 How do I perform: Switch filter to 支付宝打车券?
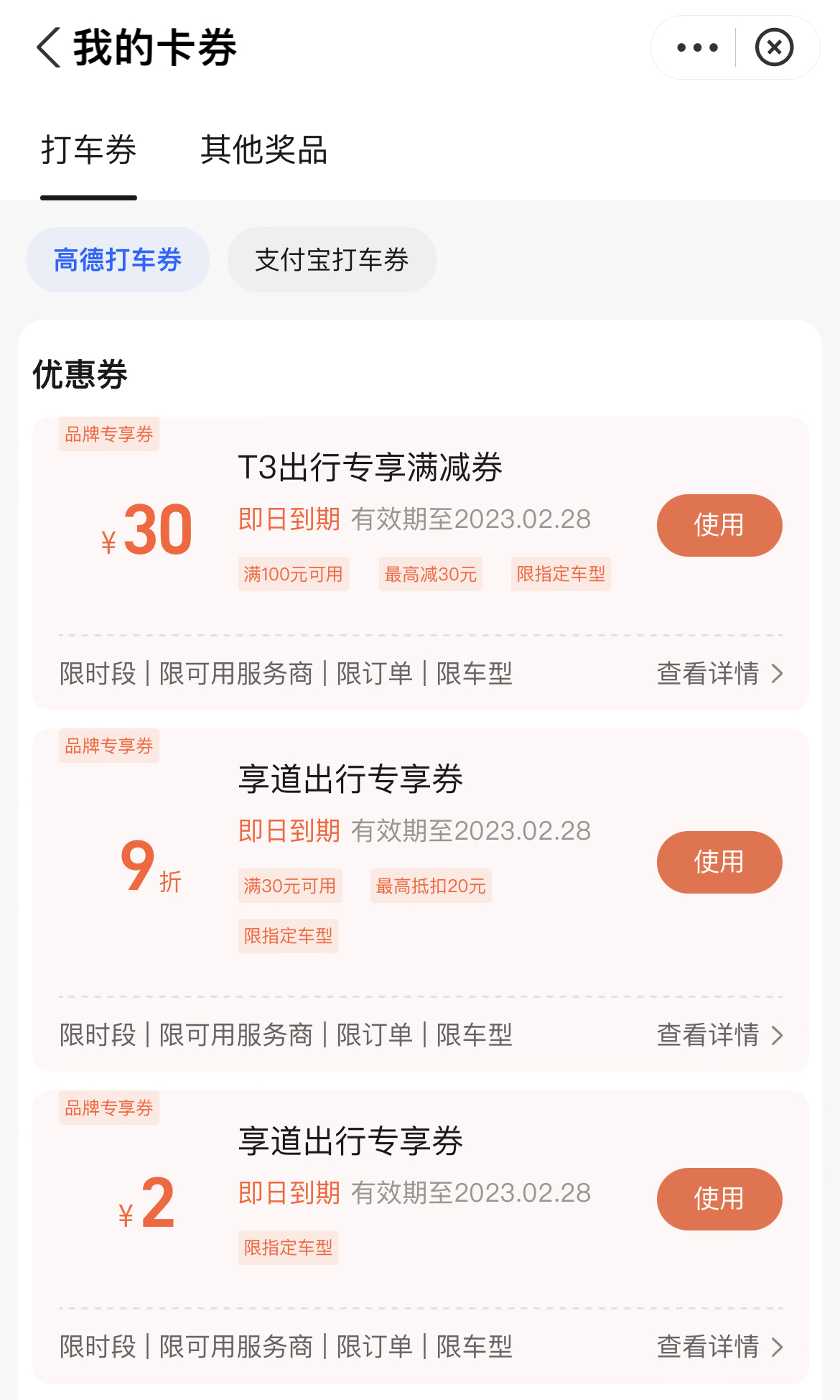pyautogui.click(x=332, y=259)
